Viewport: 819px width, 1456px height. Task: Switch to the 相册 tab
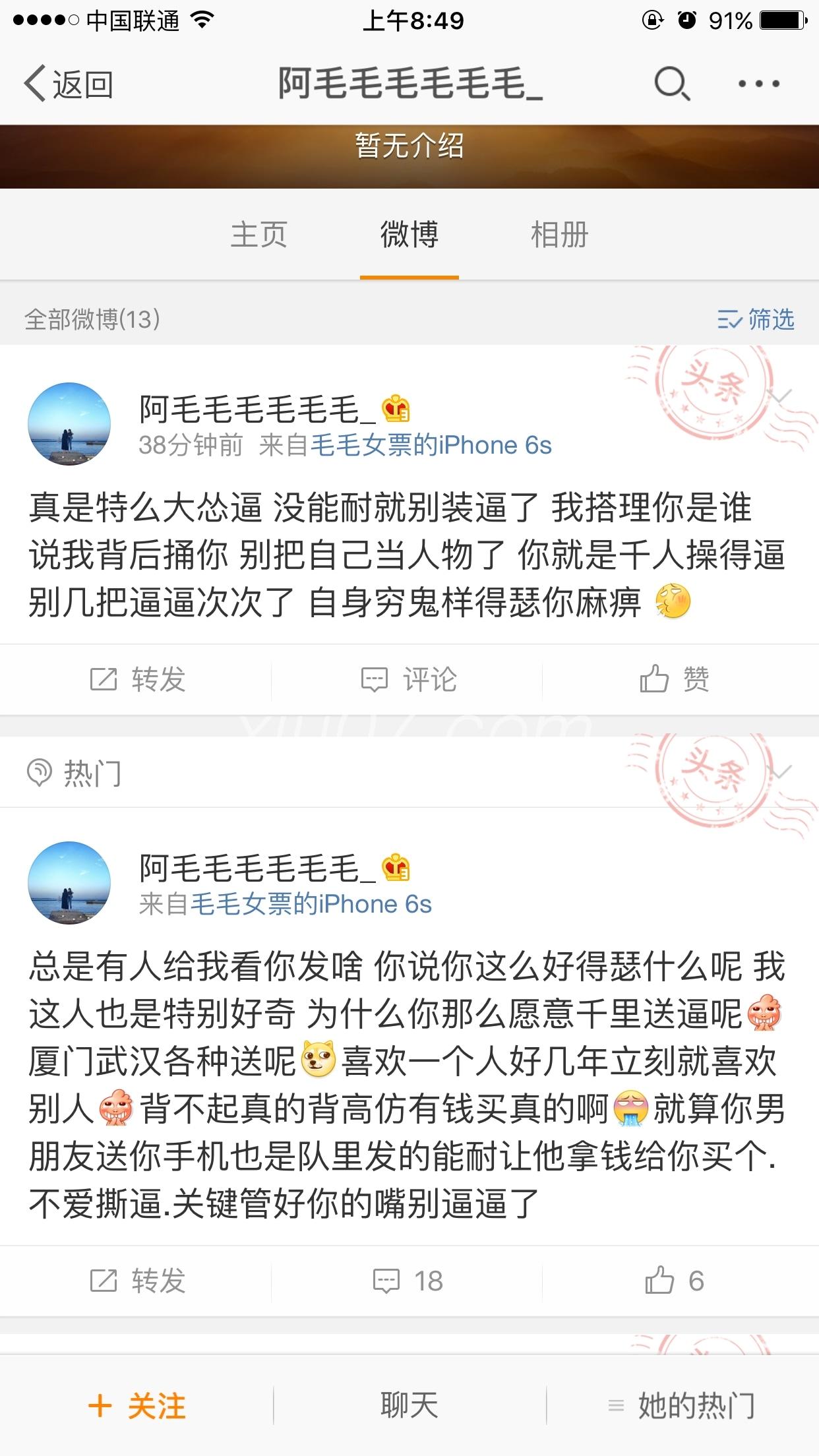coord(559,235)
